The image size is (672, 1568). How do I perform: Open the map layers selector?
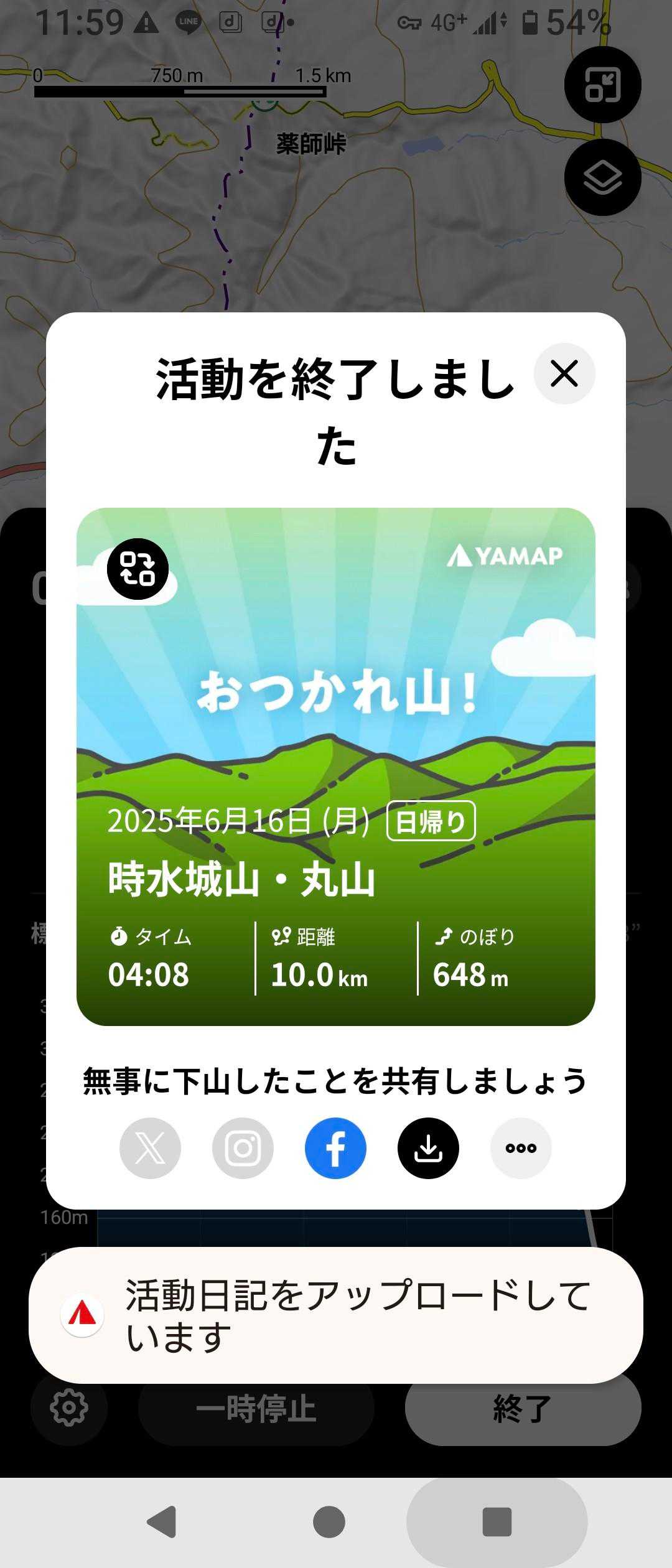[x=602, y=177]
